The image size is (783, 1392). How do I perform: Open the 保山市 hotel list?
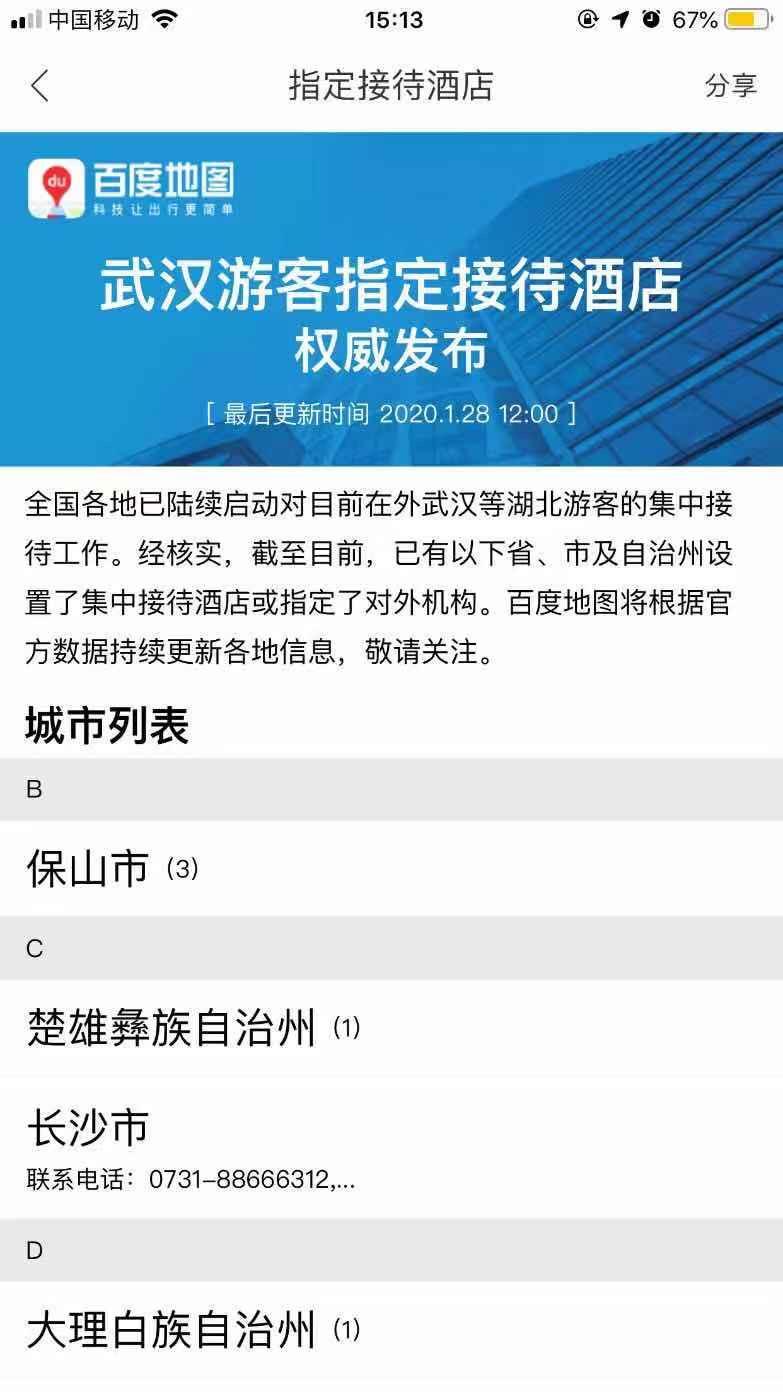coord(391,868)
